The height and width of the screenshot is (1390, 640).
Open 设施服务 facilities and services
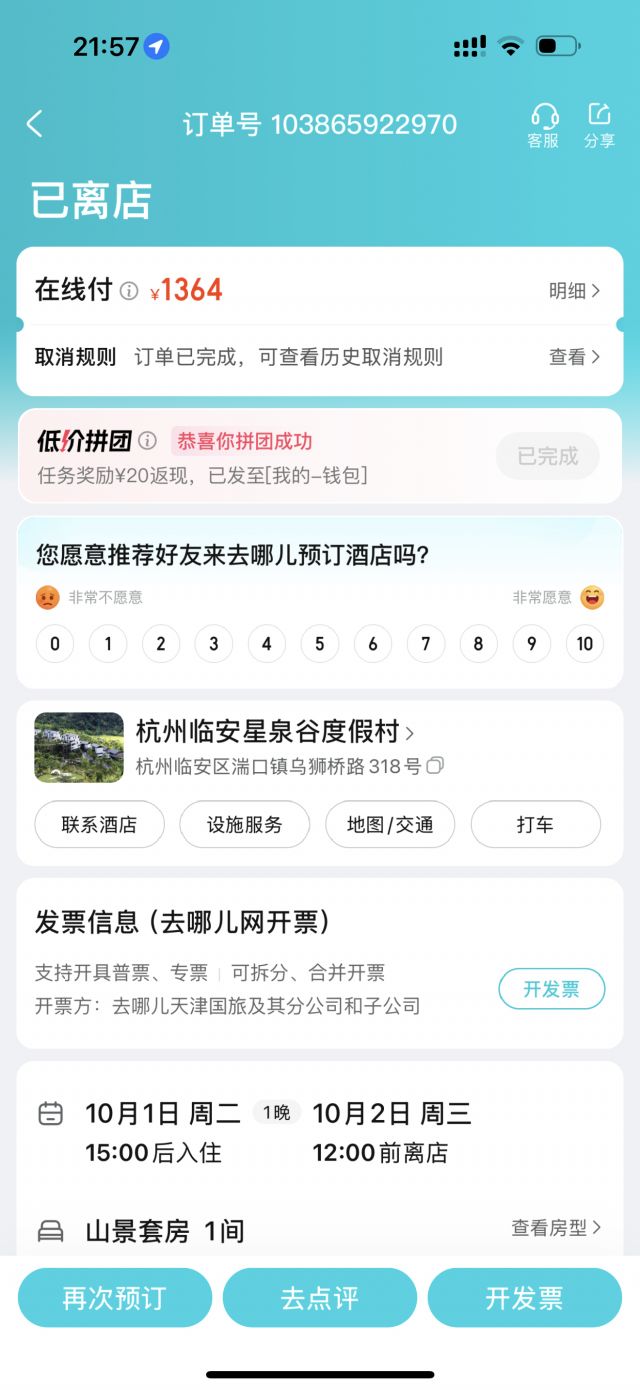coord(245,825)
